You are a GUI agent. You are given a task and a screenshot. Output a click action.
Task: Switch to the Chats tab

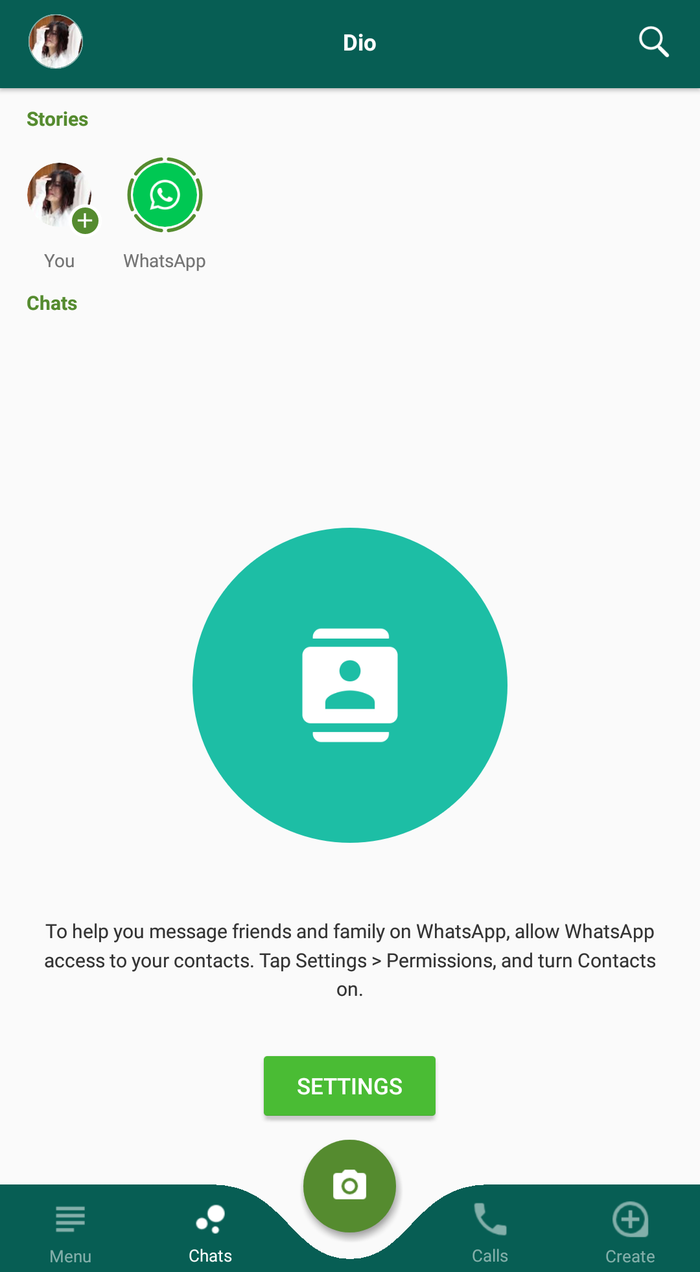210,1233
